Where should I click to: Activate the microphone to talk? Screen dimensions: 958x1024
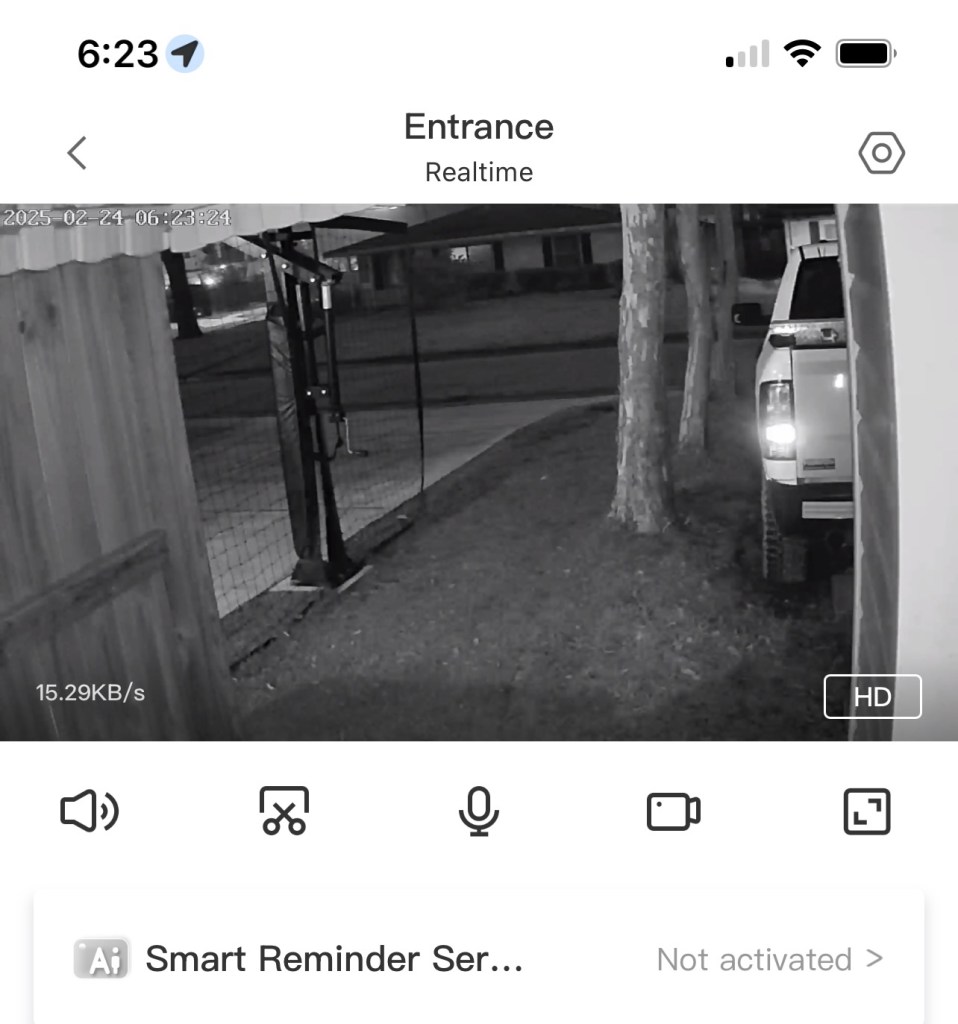[x=479, y=811]
